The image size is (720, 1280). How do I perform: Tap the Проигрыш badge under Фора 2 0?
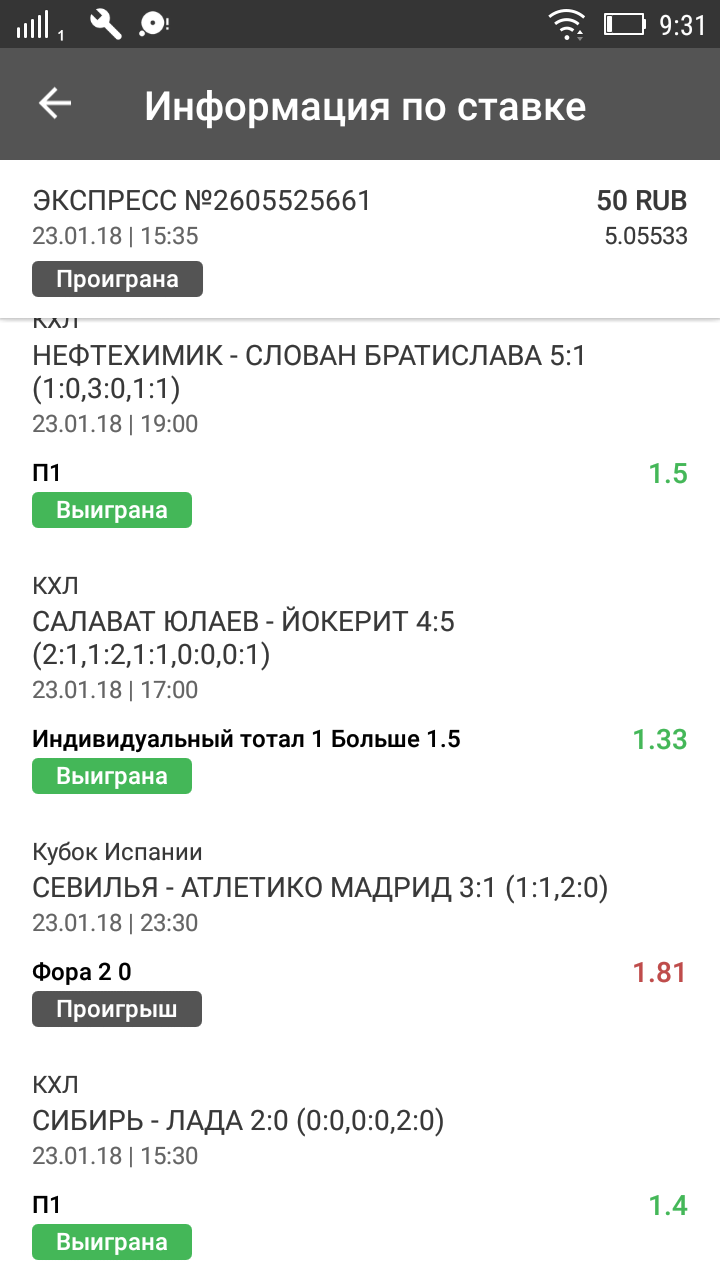point(116,1009)
